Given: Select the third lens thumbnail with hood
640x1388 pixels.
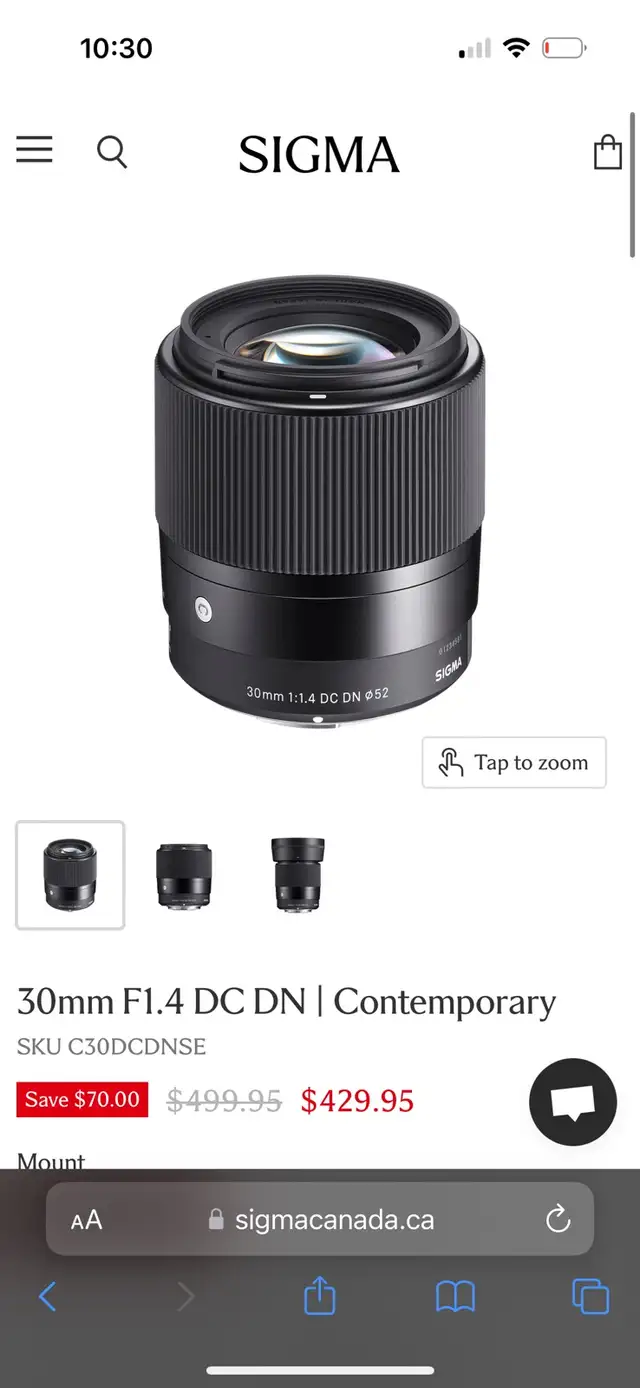Looking at the screenshot, I should tap(298, 875).
